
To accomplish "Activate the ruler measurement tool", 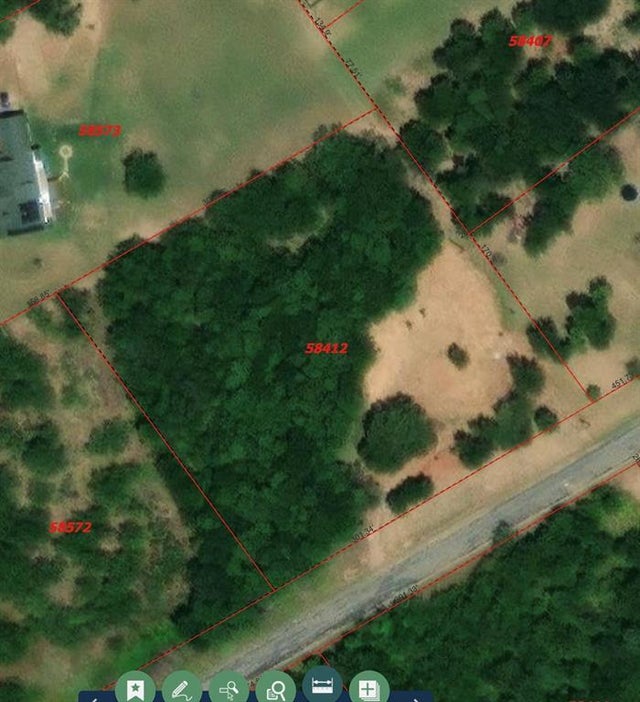I will coord(322,686).
